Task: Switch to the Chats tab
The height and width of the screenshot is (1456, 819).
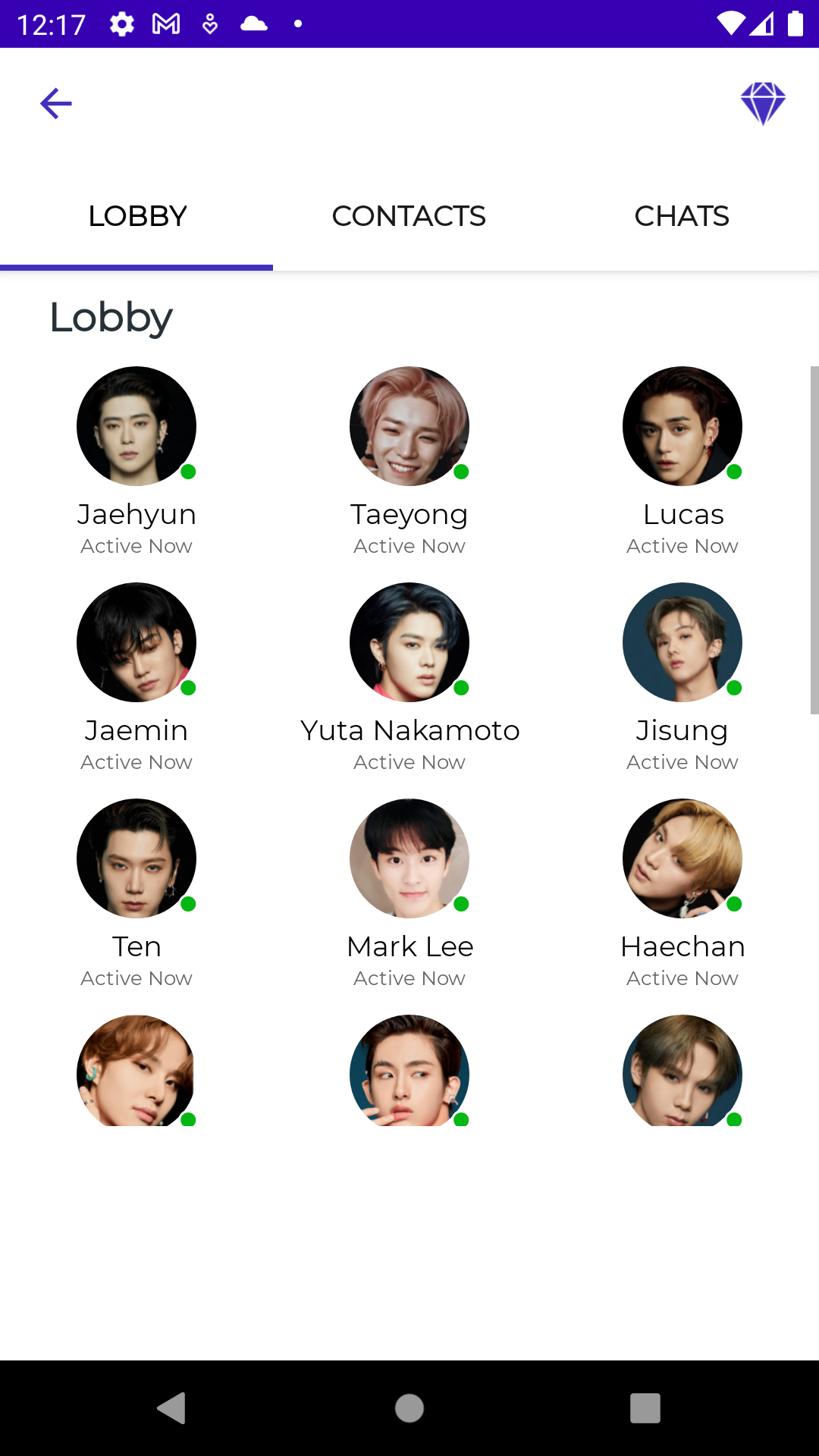Action: click(682, 216)
